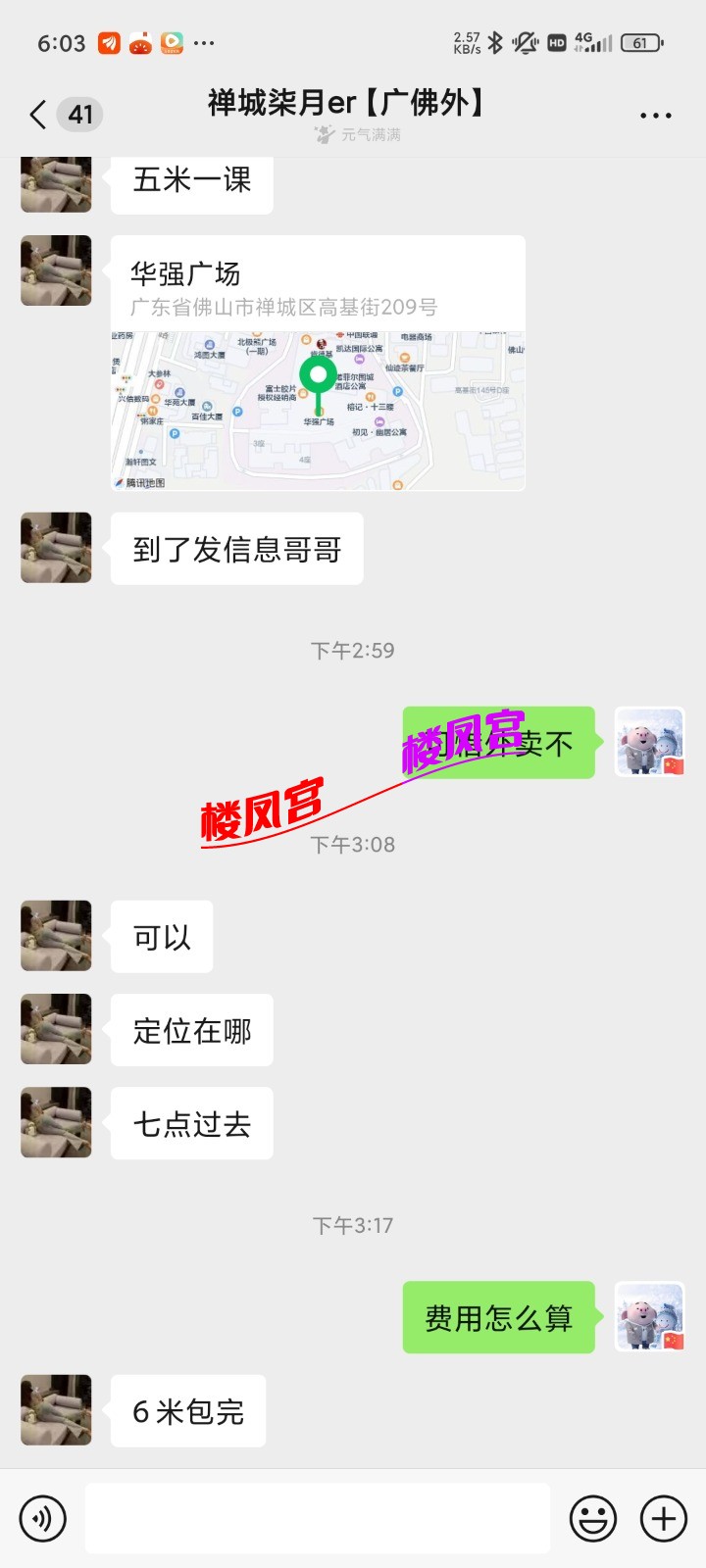706x1568 pixels.
Task: Tap the group avatar next to 五米一课
Action: 55,183
